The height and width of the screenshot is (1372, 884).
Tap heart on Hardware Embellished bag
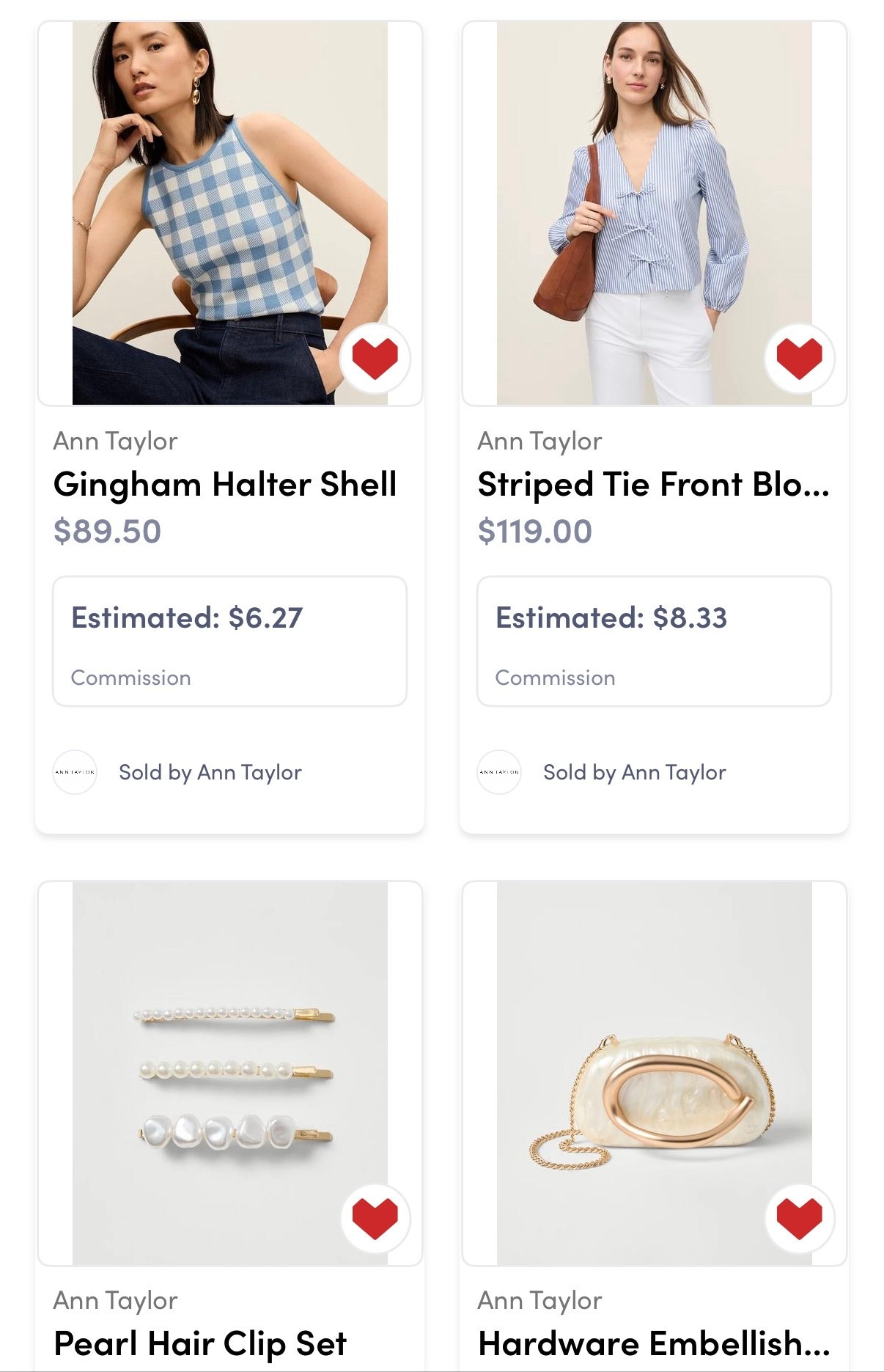tap(799, 1218)
